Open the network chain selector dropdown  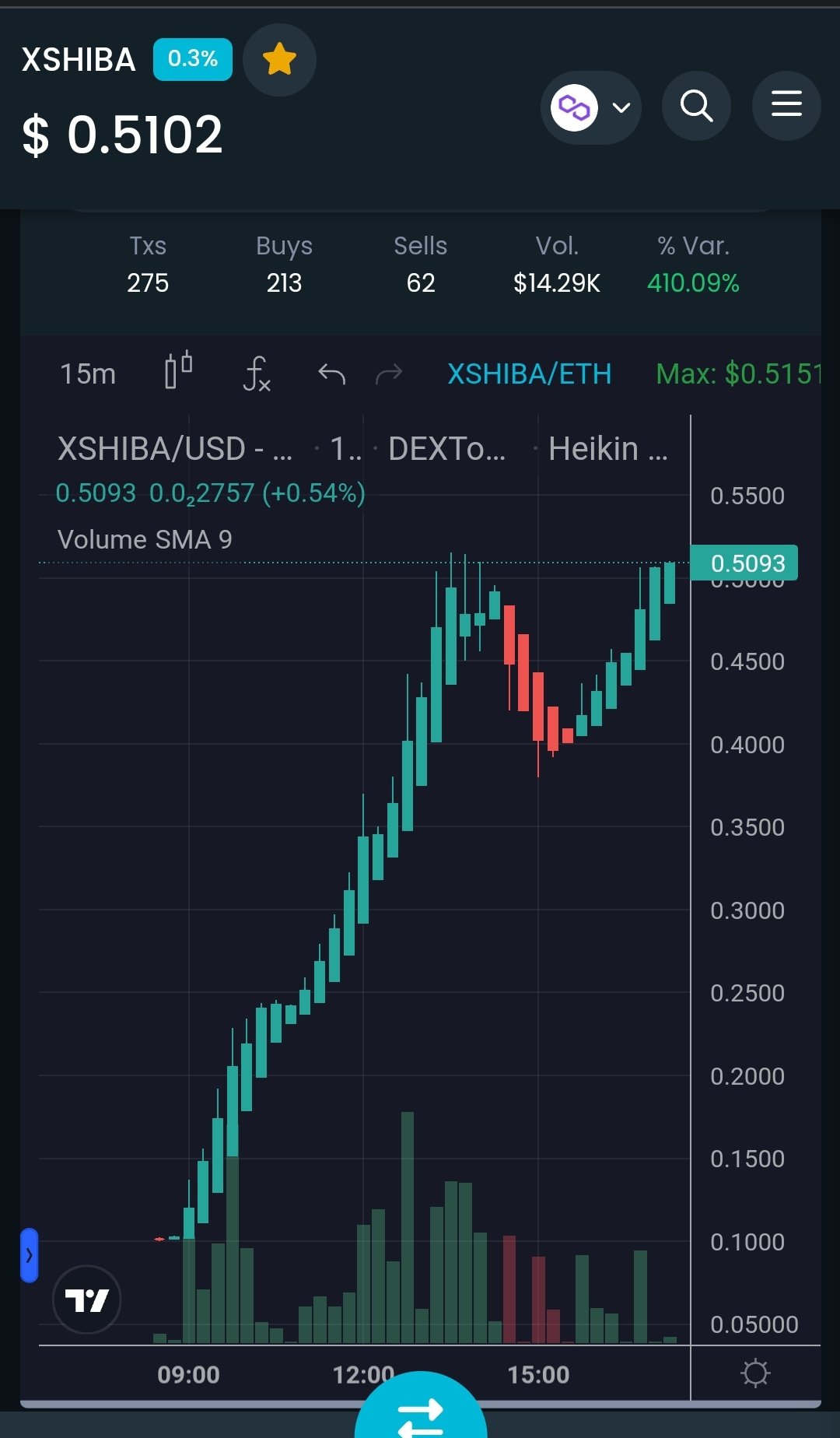(591, 107)
